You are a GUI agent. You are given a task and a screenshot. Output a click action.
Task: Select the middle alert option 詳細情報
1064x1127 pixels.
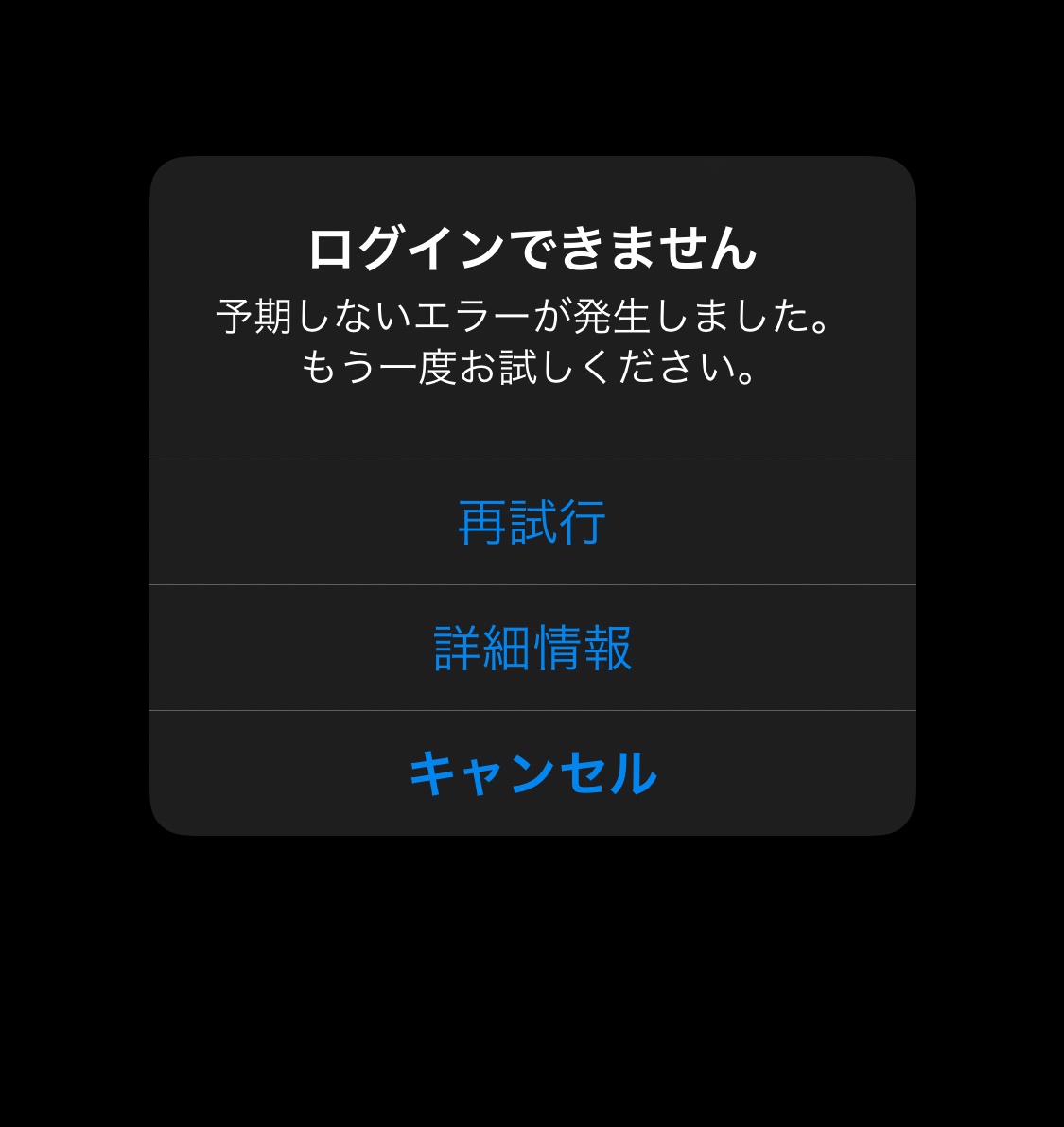tap(532, 647)
